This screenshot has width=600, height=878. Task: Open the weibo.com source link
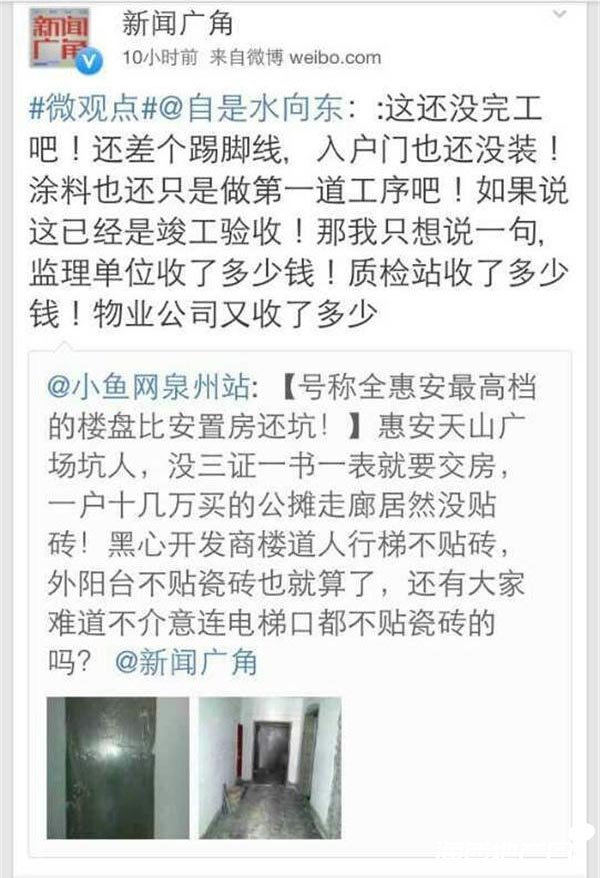[335, 57]
